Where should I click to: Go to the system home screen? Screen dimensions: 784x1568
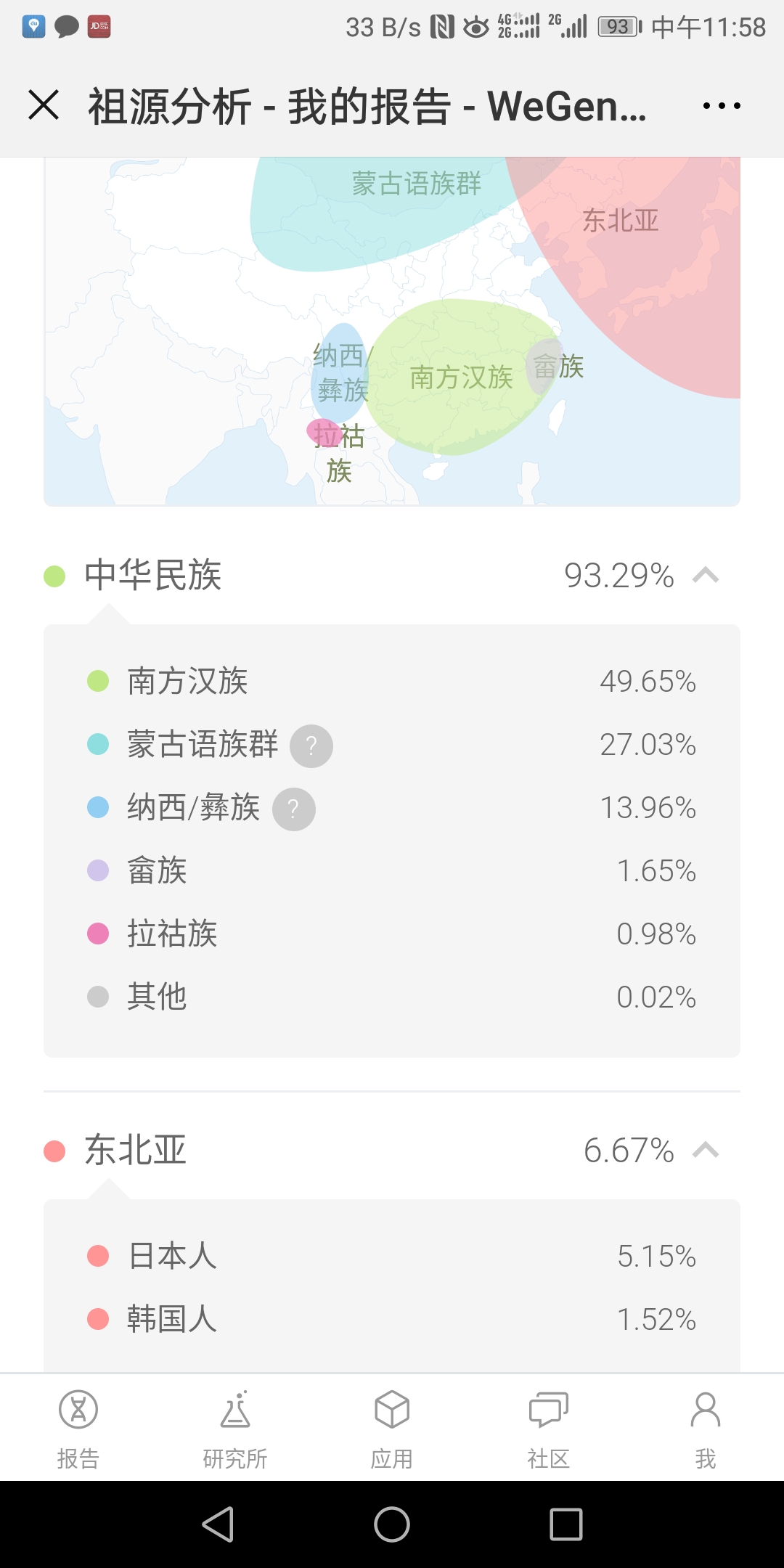click(392, 1524)
